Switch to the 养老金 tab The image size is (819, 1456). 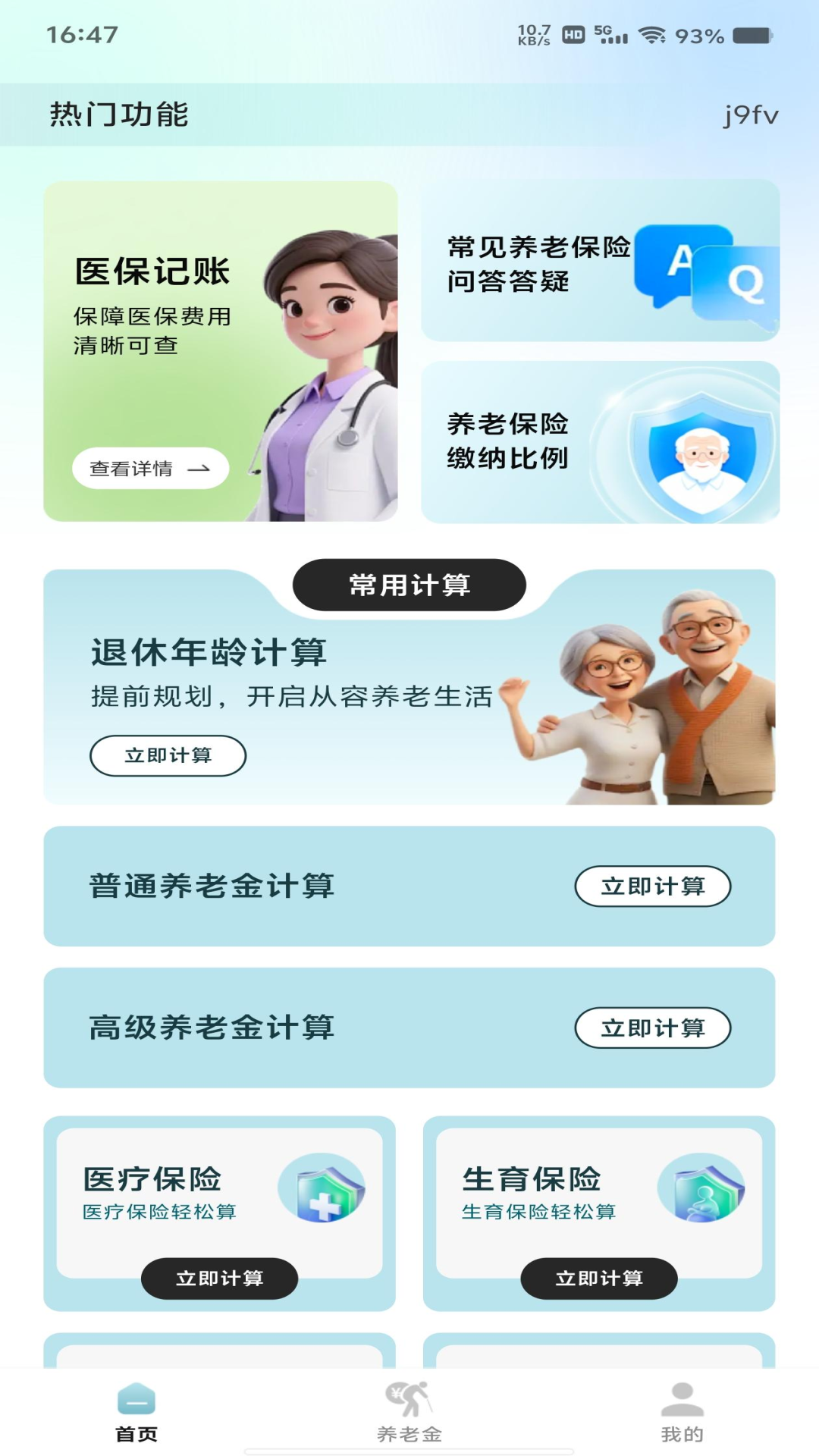[409, 1412]
